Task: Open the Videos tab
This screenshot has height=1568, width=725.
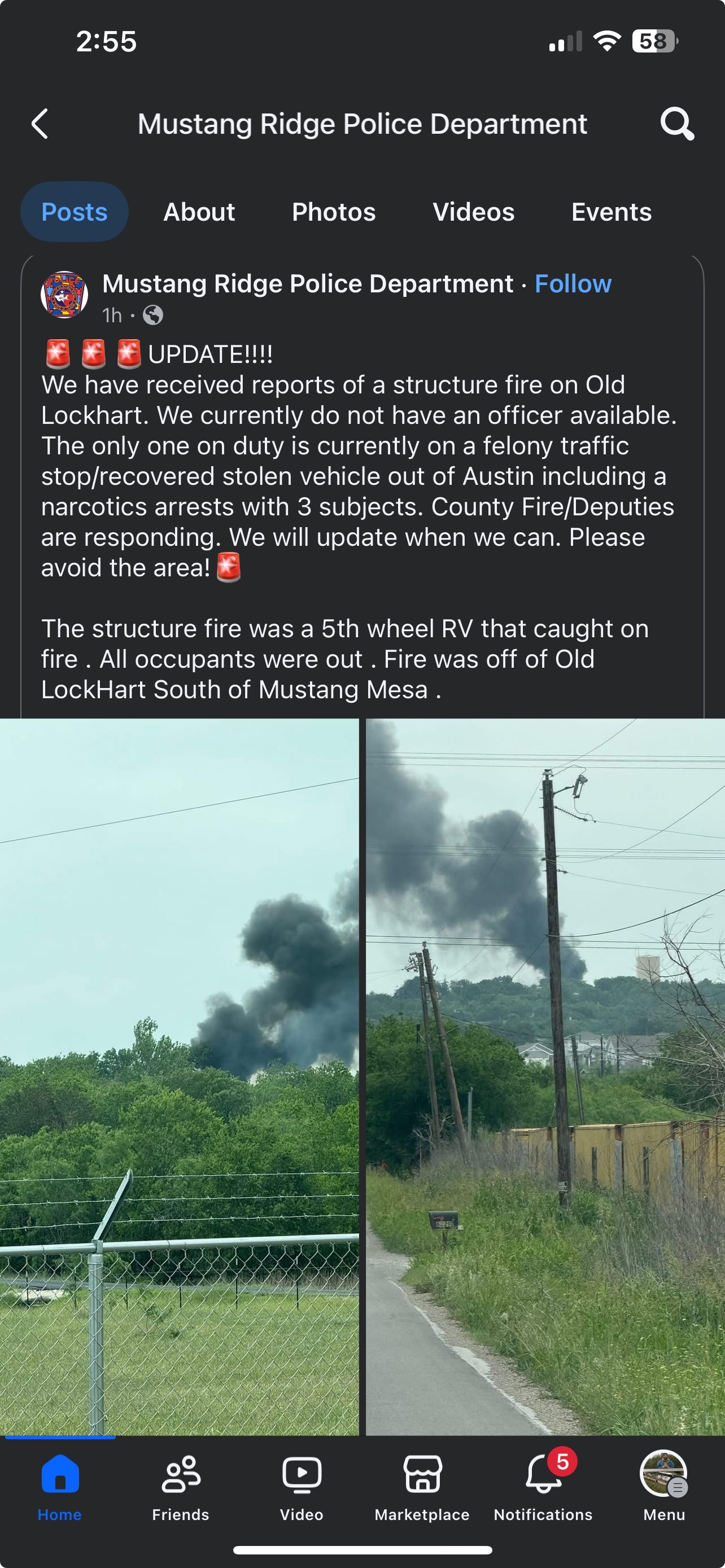Action: tap(473, 212)
